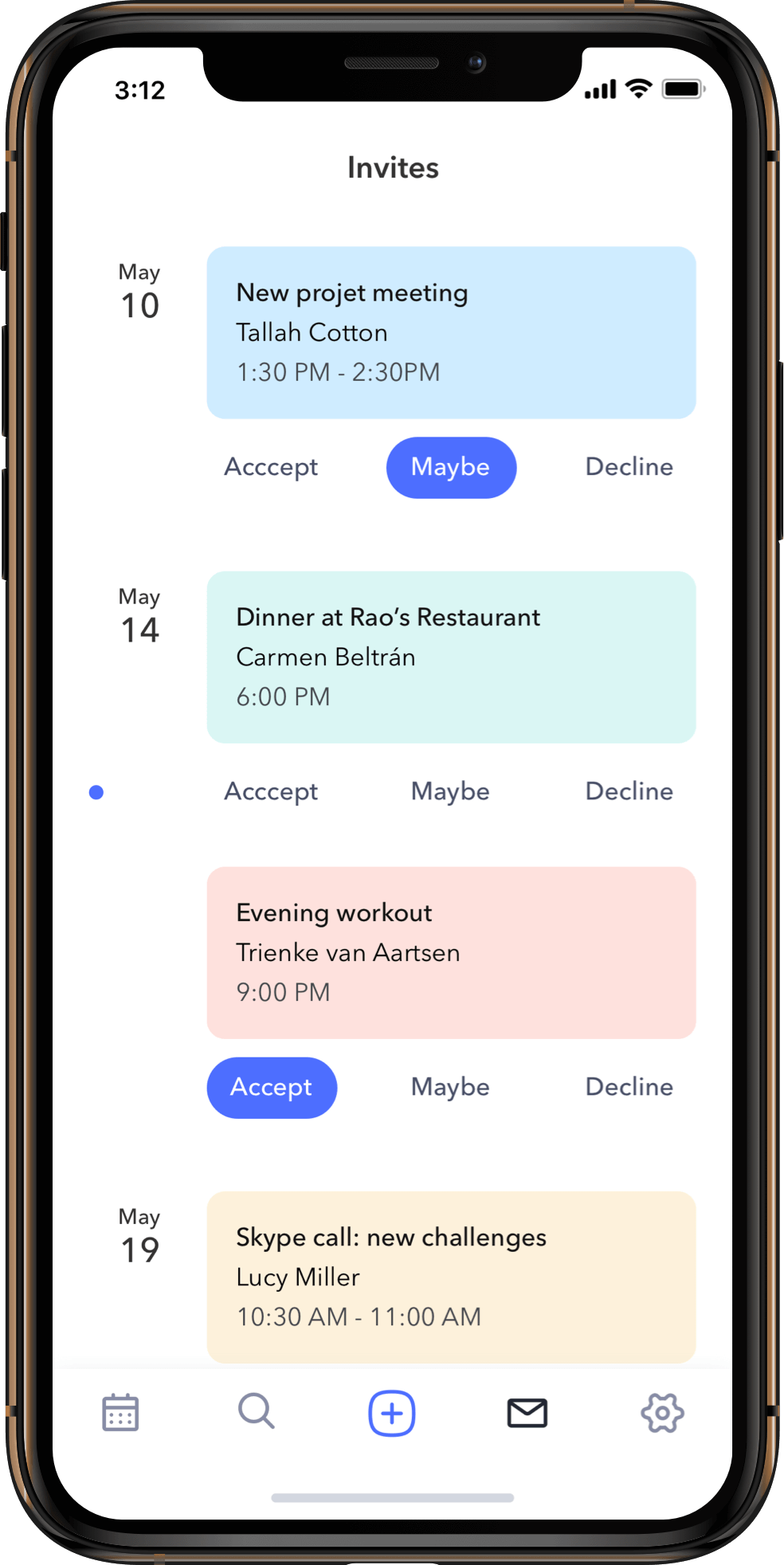This screenshot has width=784, height=1565.
Task: Select Maybe for New projet meeting
Action: (451, 467)
